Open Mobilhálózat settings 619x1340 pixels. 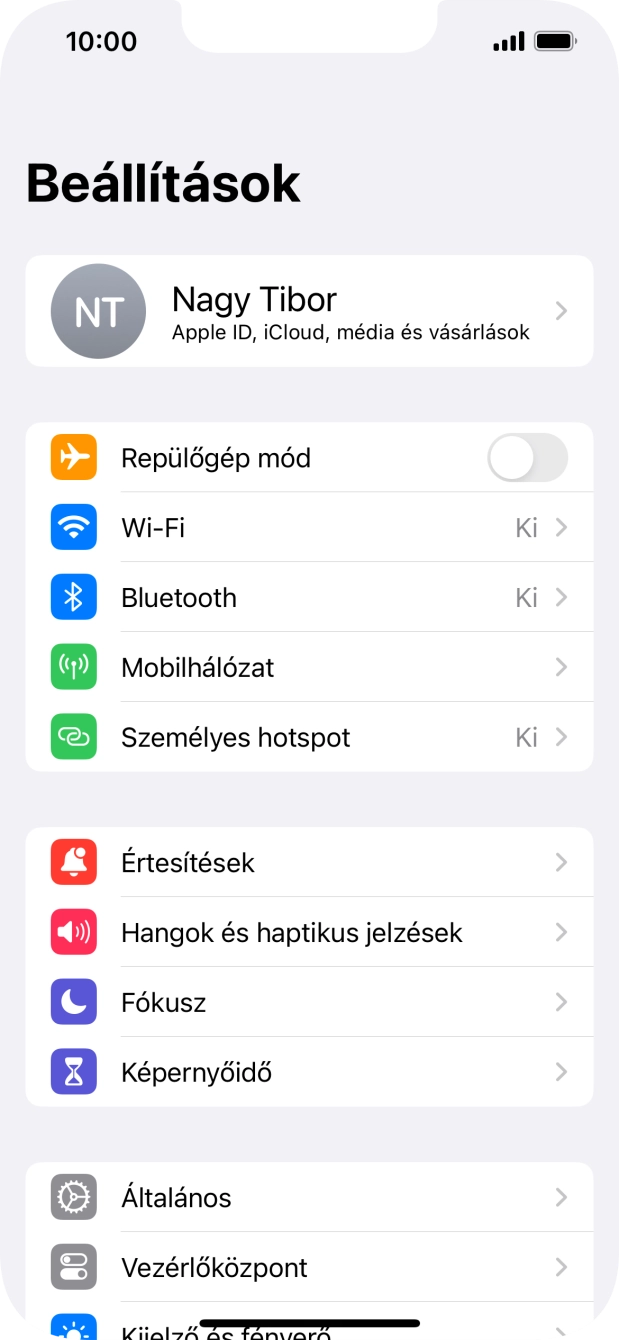pos(309,667)
